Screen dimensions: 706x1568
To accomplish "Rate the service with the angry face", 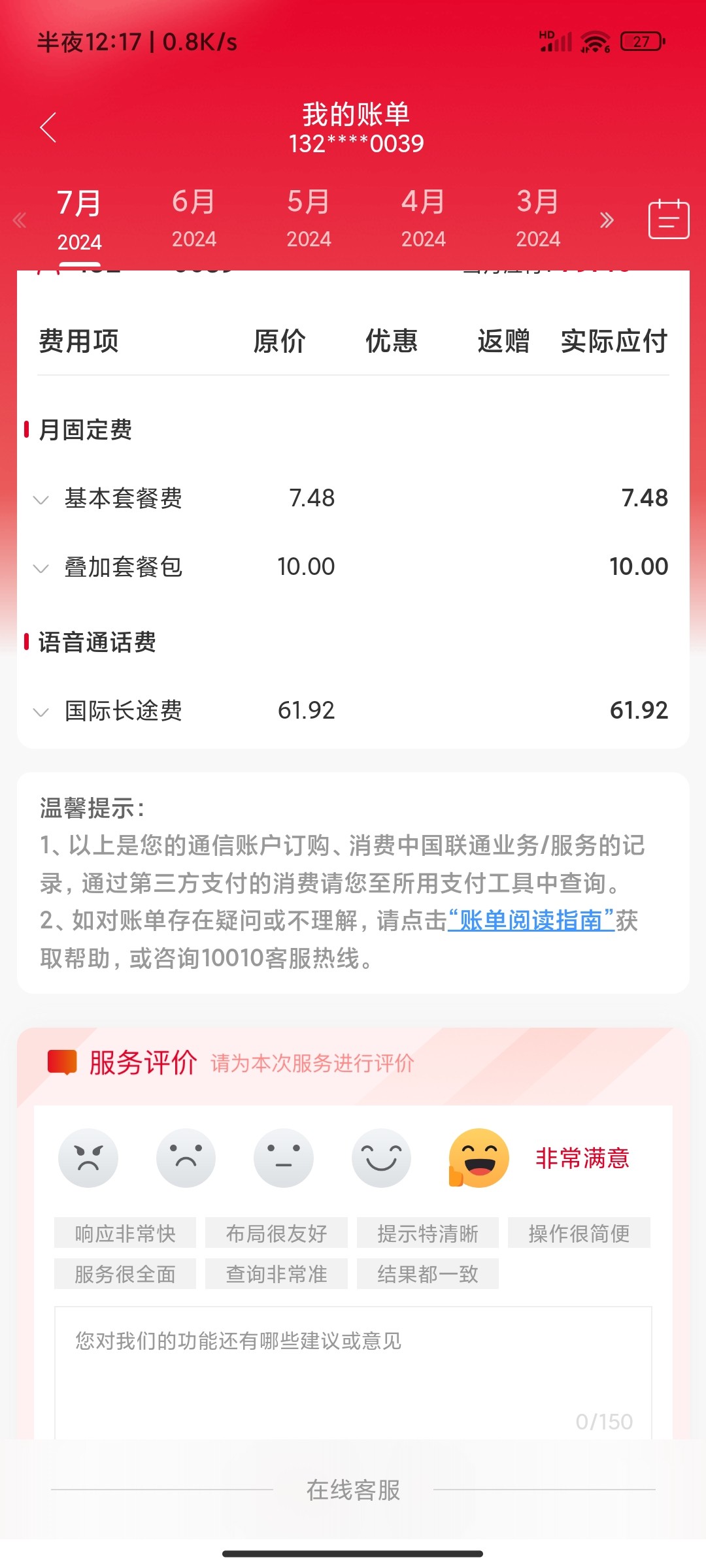I will (x=88, y=1158).
